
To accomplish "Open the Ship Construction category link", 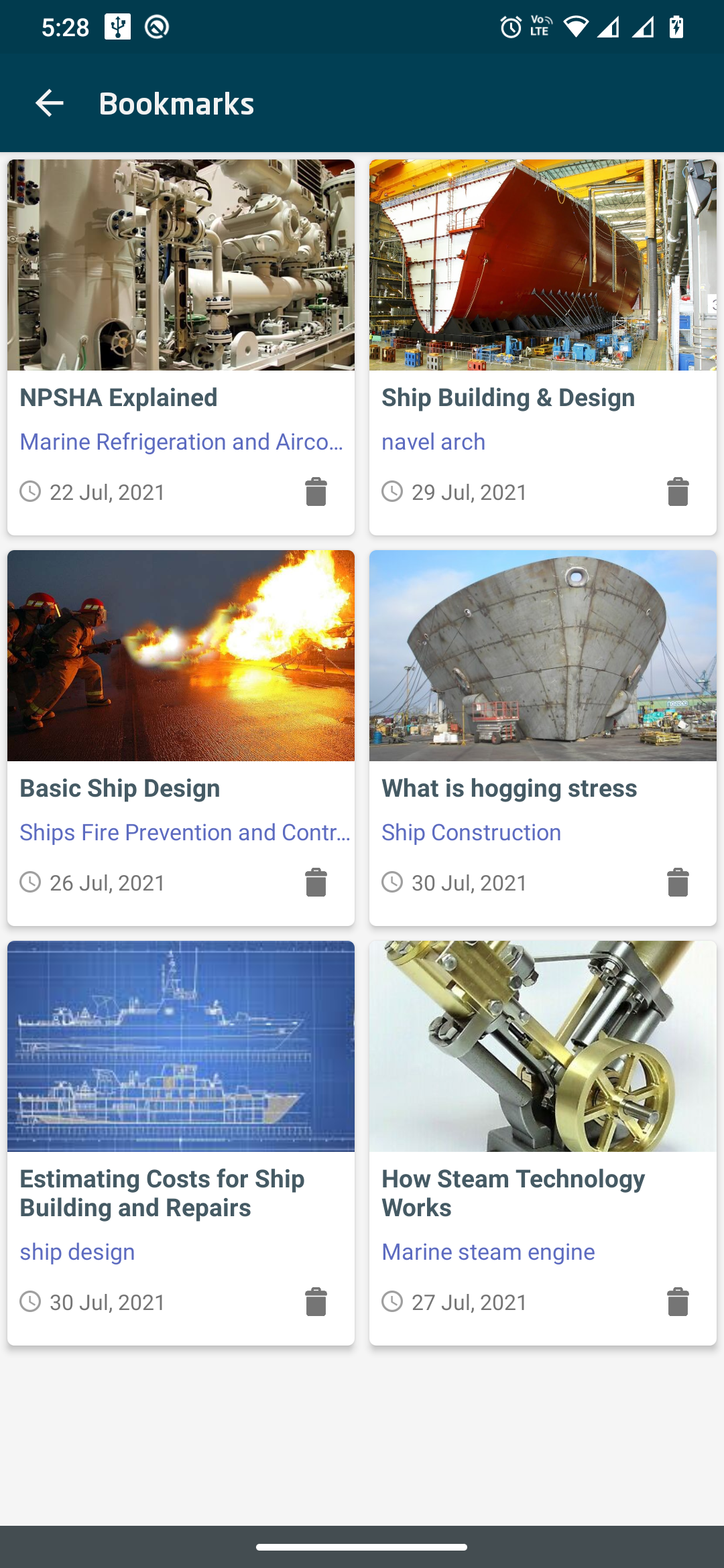I will (471, 832).
